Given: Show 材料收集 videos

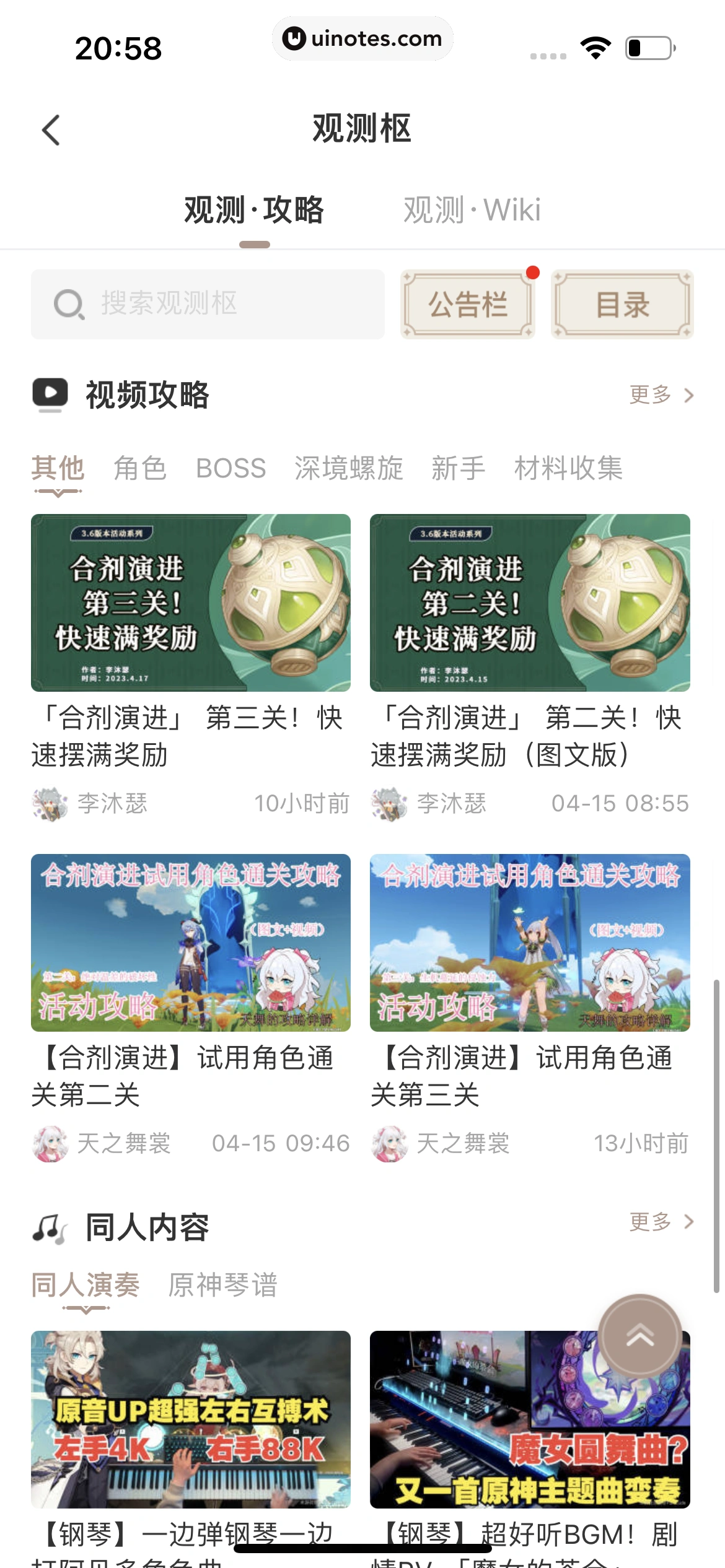Looking at the screenshot, I should click(x=568, y=468).
